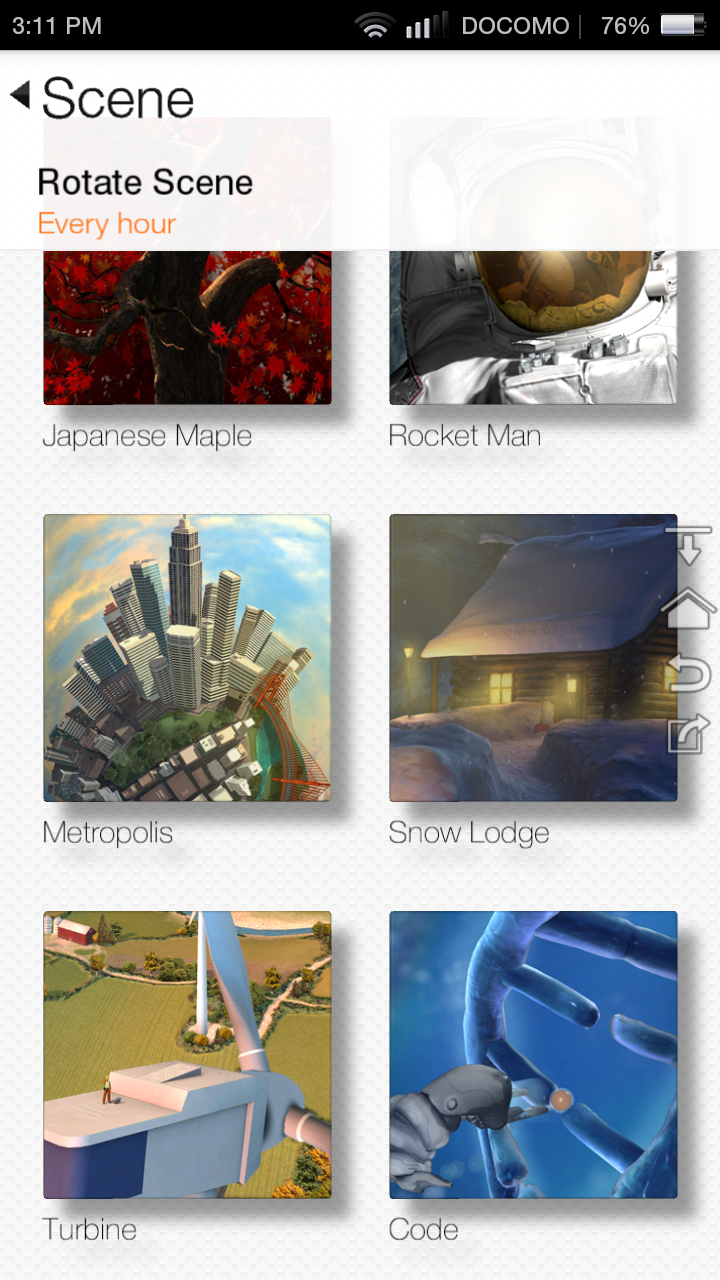Open the Rotate Scene setting
720x1280 pixels.
pos(360,203)
